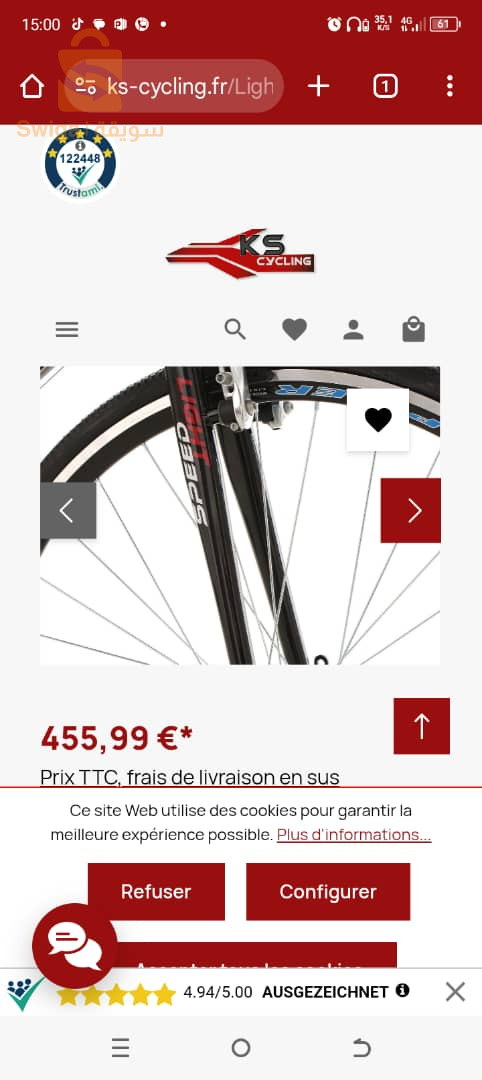
Task: Configure cookie preferences with Configurer
Action: point(328,892)
